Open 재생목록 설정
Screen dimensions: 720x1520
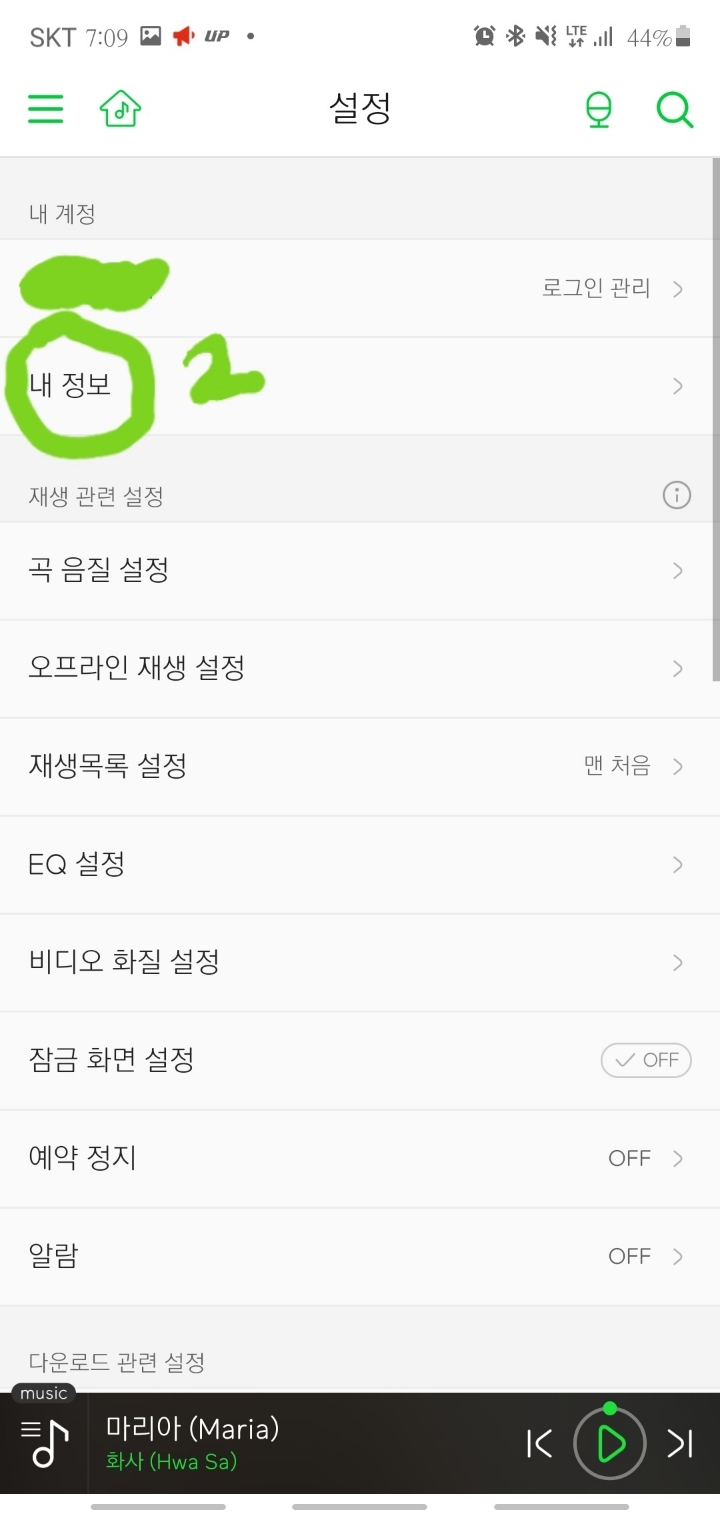coord(360,766)
